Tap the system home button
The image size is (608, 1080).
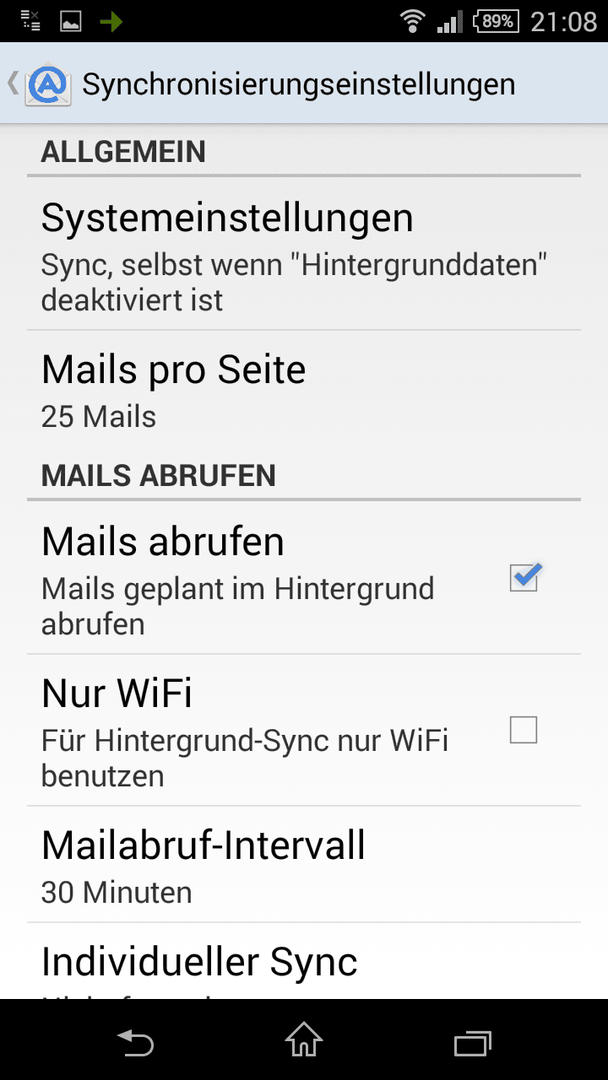coord(304,1040)
